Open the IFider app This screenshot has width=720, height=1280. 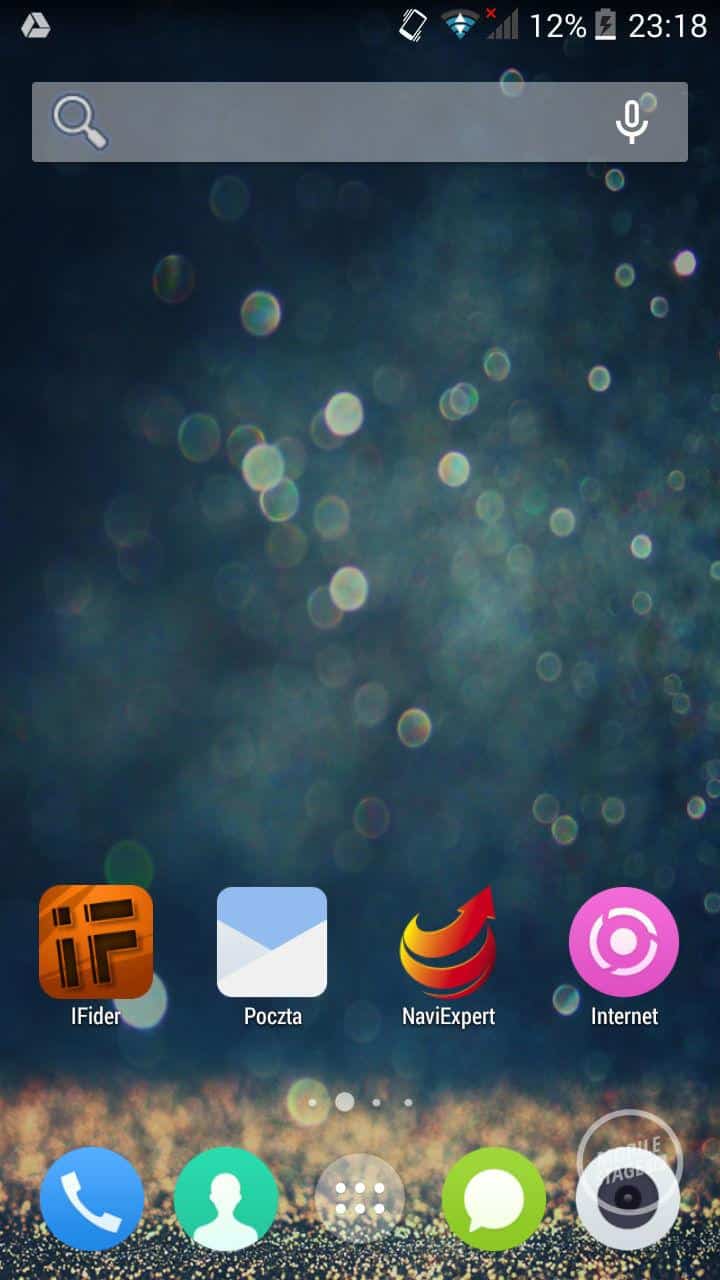point(96,942)
